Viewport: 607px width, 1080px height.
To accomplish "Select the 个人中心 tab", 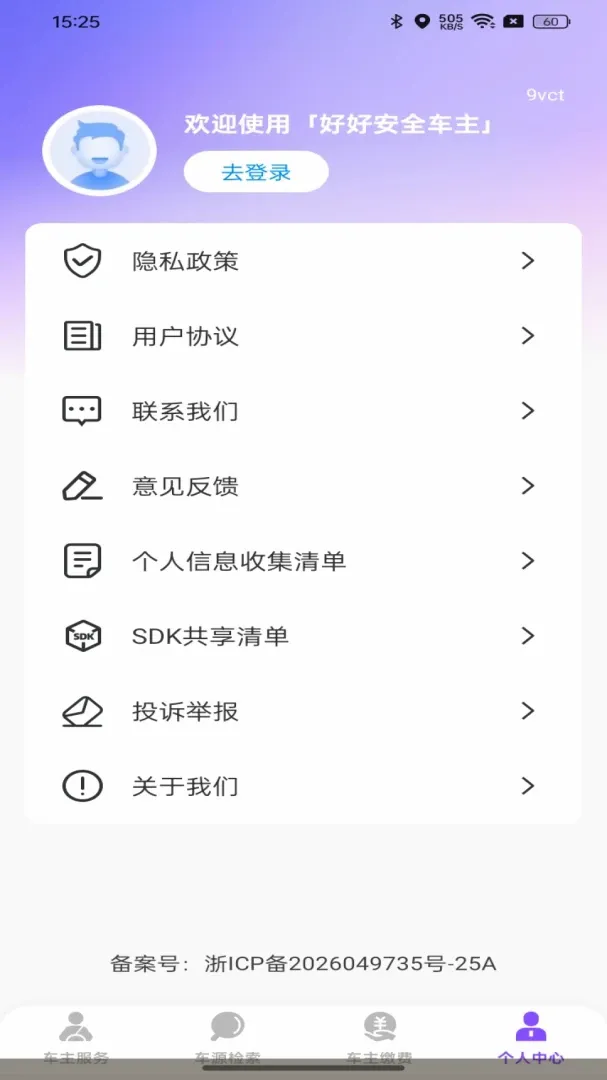I will pyautogui.click(x=531, y=1037).
